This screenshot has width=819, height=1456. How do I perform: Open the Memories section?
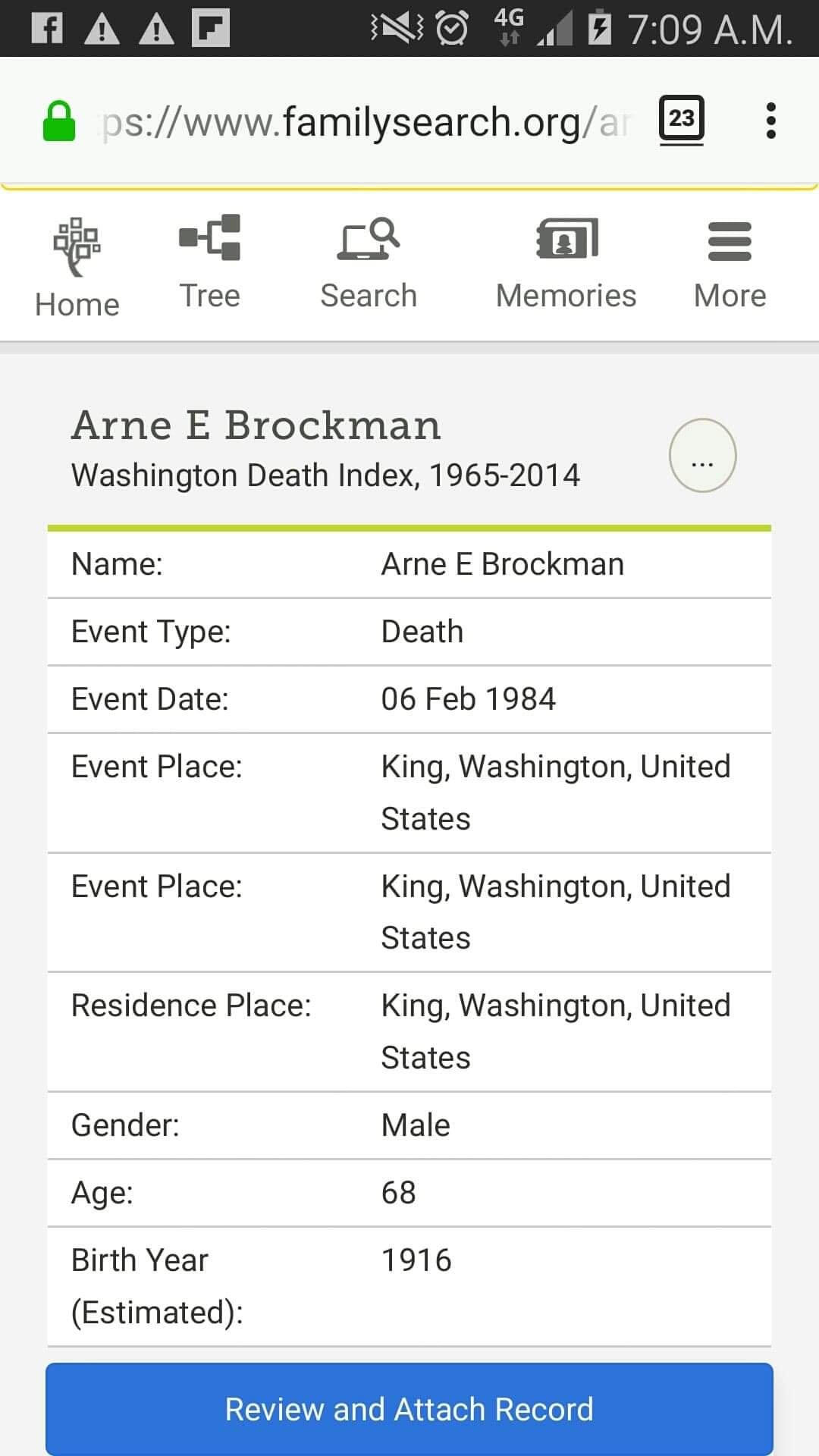click(x=566, y=263)
